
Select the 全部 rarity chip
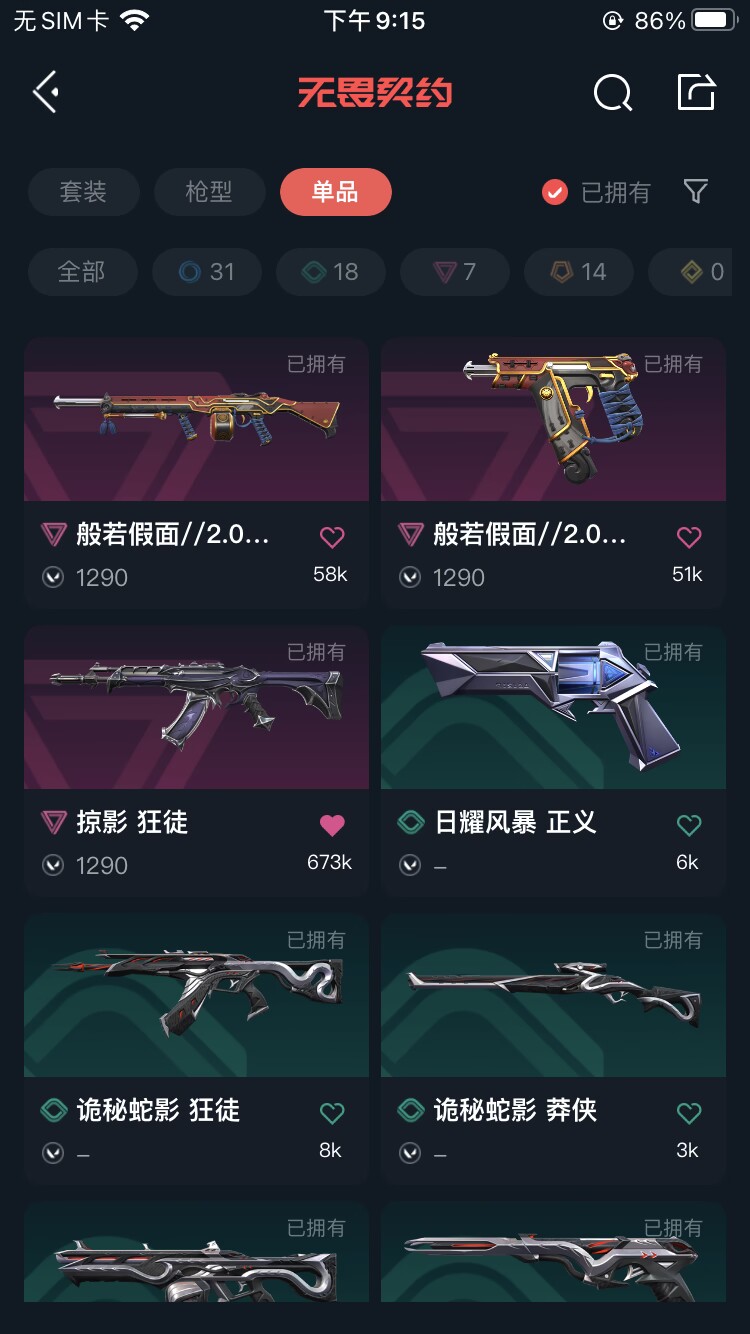[81, 272]
